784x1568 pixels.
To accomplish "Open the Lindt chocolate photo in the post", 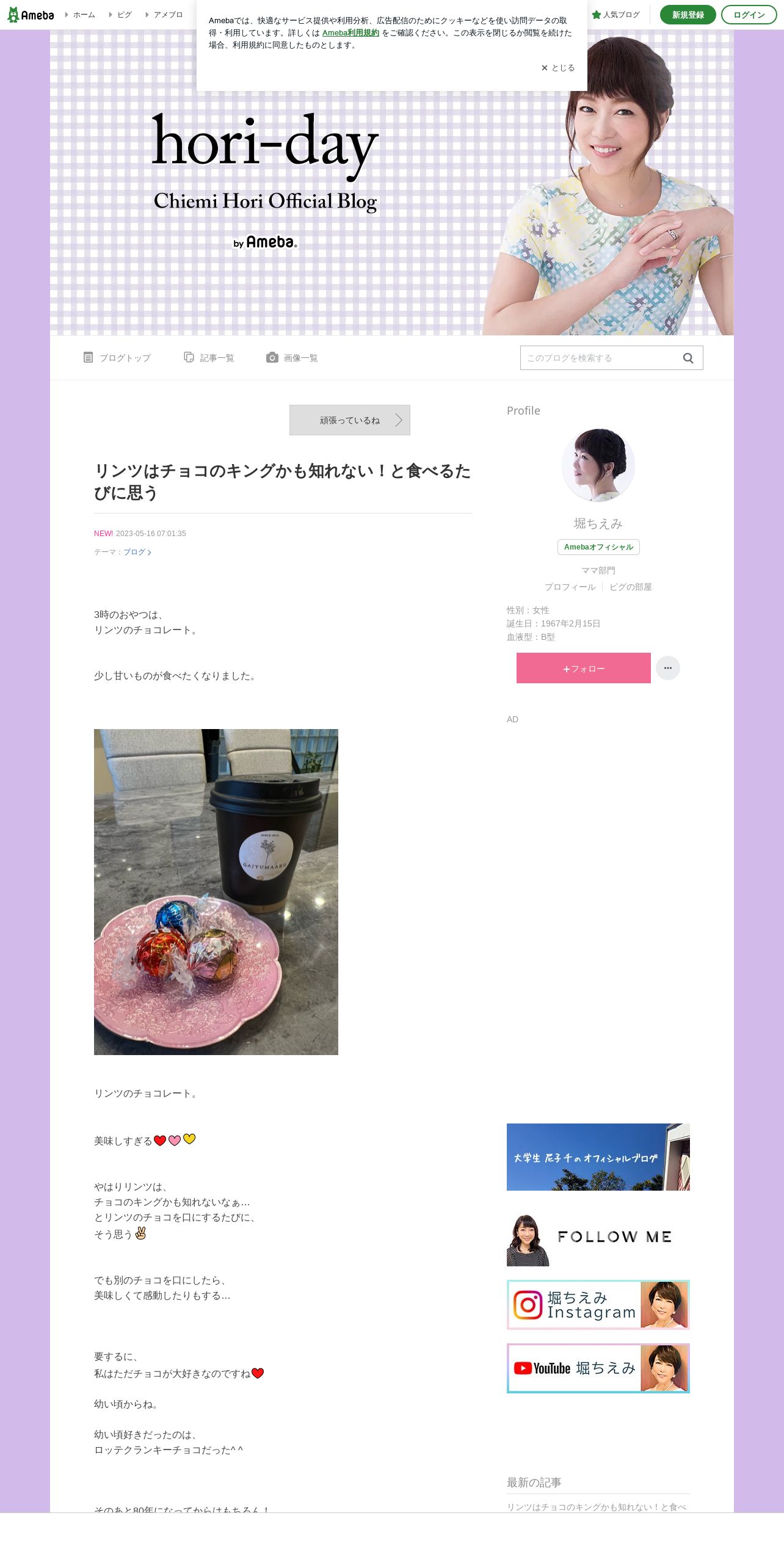I will pyautogui.click(x=216, y=892).
